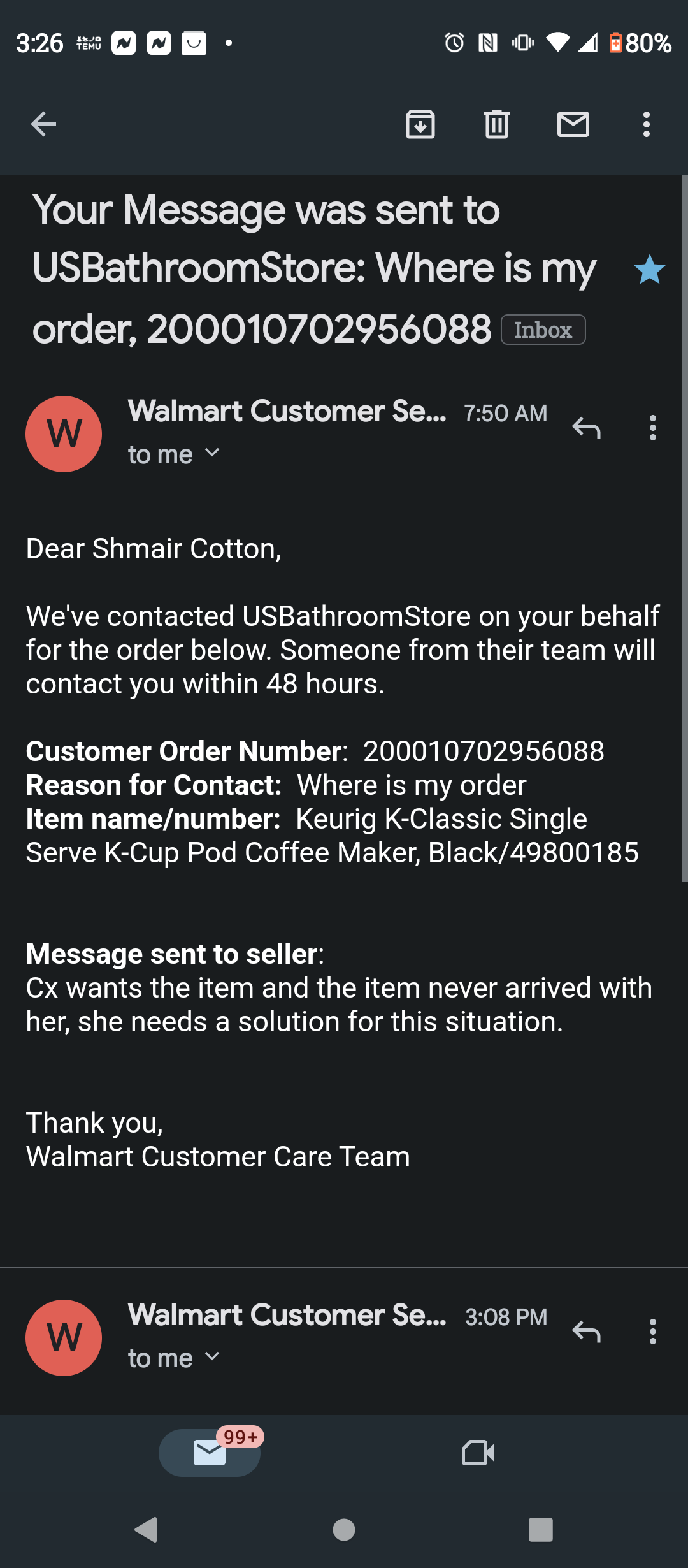The image size is (688, 1568).
Task: Tap the Walmart sender avatar circle
Action: [x=64, y=433]
